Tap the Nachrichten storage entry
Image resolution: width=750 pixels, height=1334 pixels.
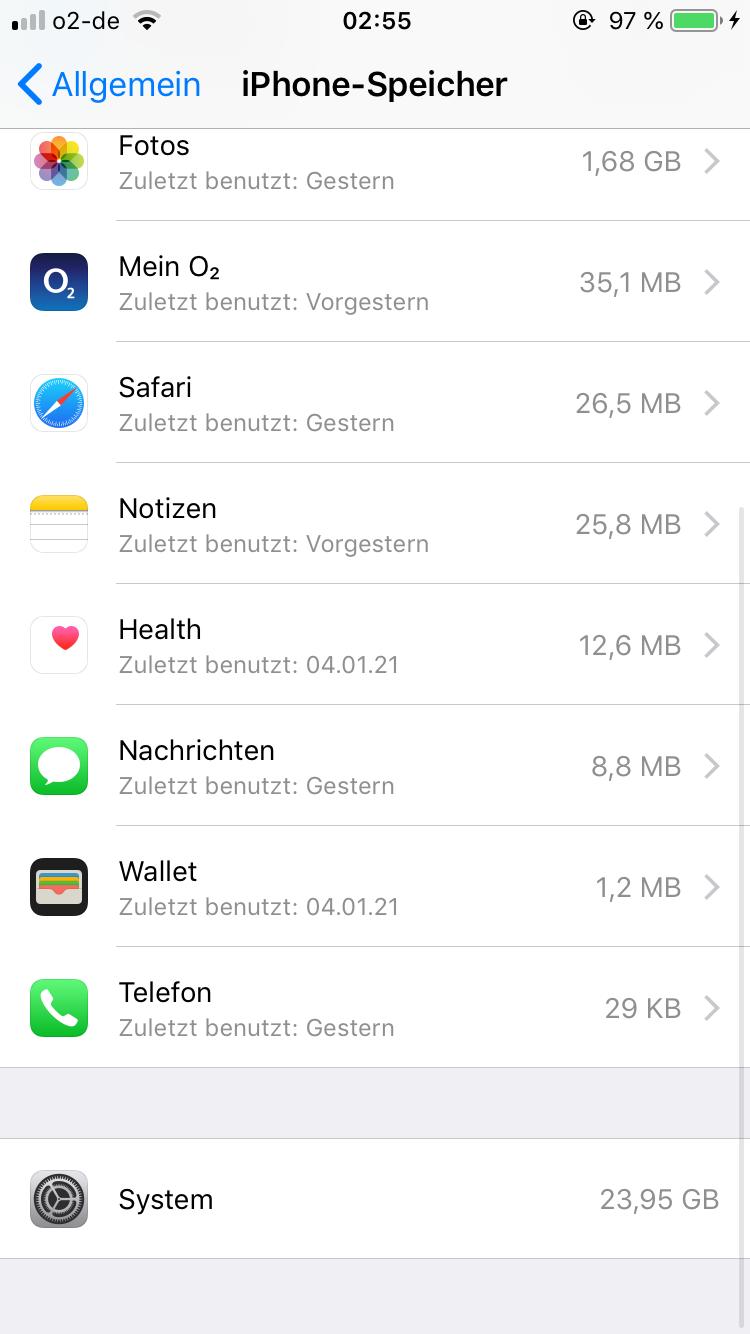(x=375, y=767)
